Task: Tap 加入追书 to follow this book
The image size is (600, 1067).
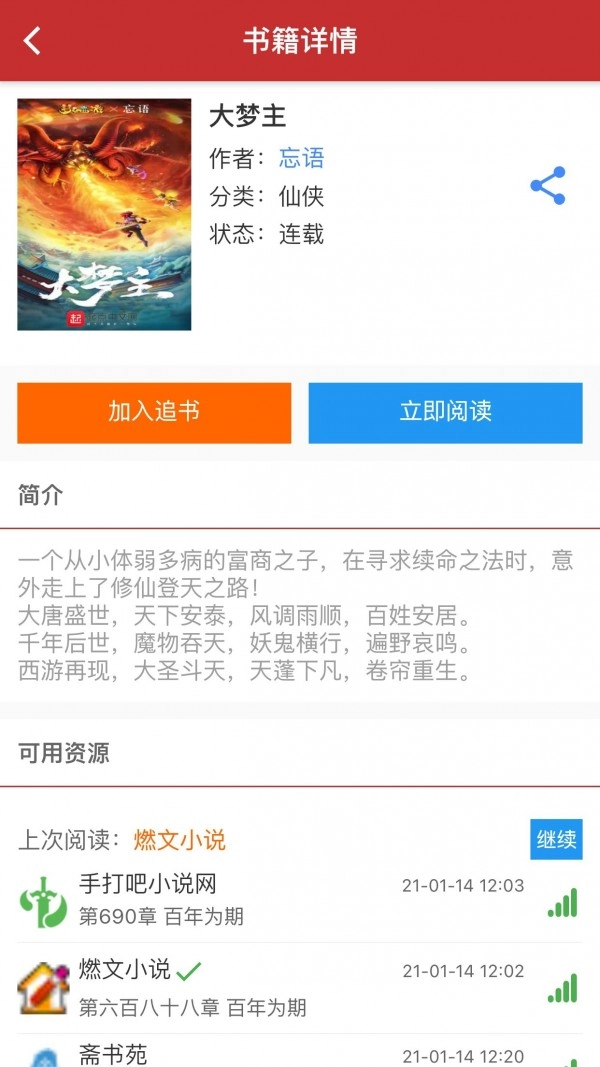Action: 154,412
